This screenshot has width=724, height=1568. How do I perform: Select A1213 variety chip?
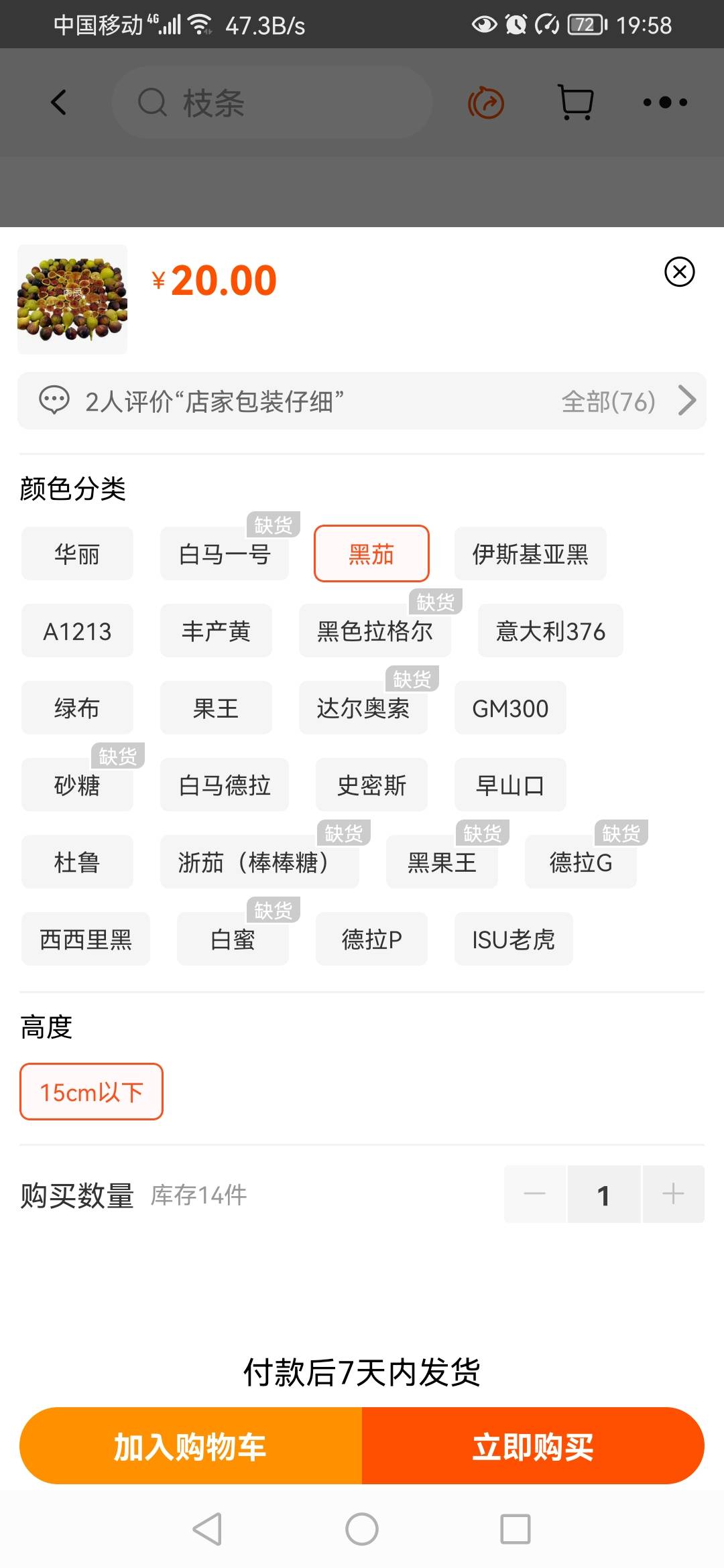coord(77,631)
